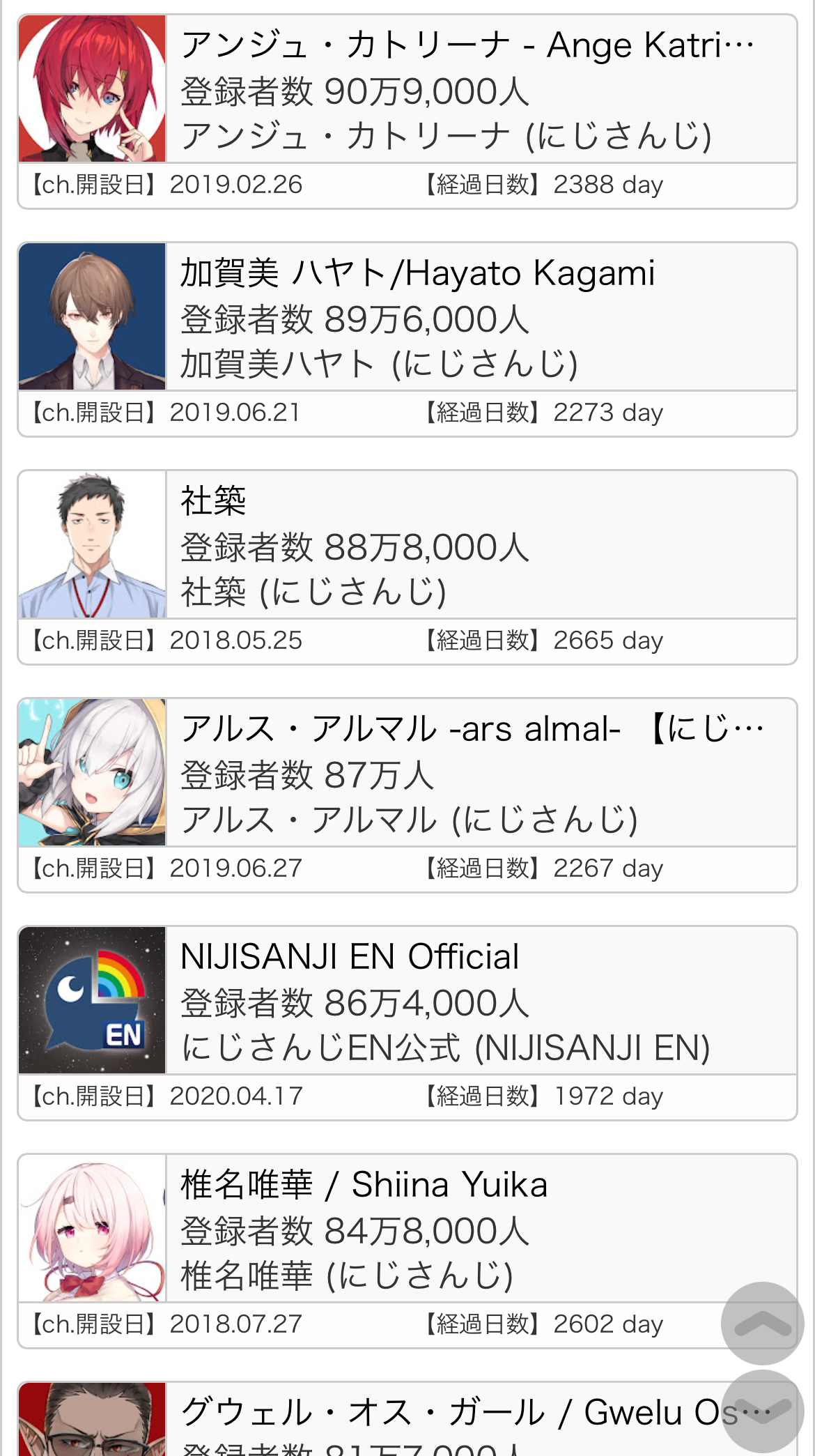Jump to top with the up arrow button

pyautogui.click(x=762, y=1323)
